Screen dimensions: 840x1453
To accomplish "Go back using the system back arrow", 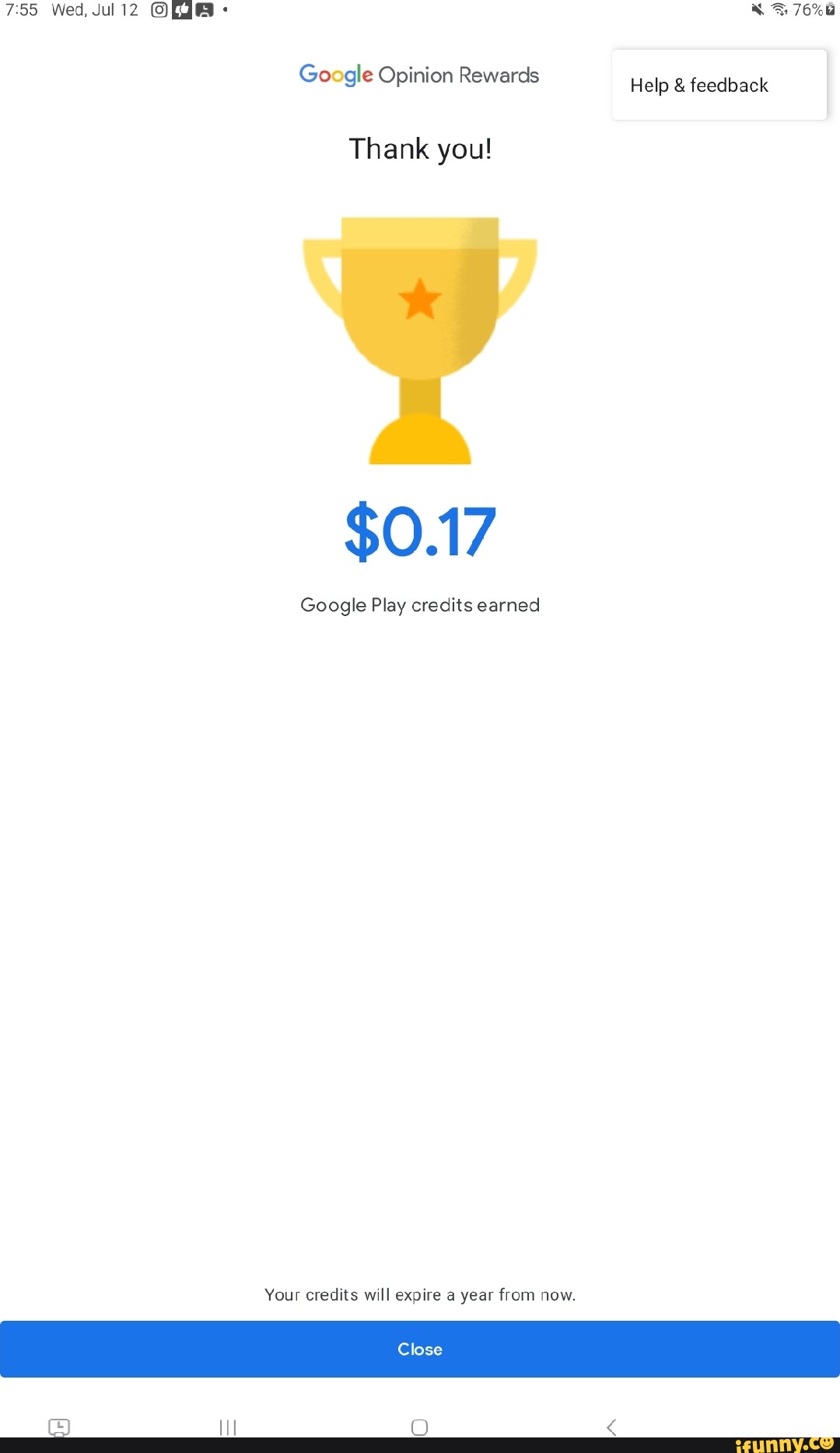I will click(611, 1427).
